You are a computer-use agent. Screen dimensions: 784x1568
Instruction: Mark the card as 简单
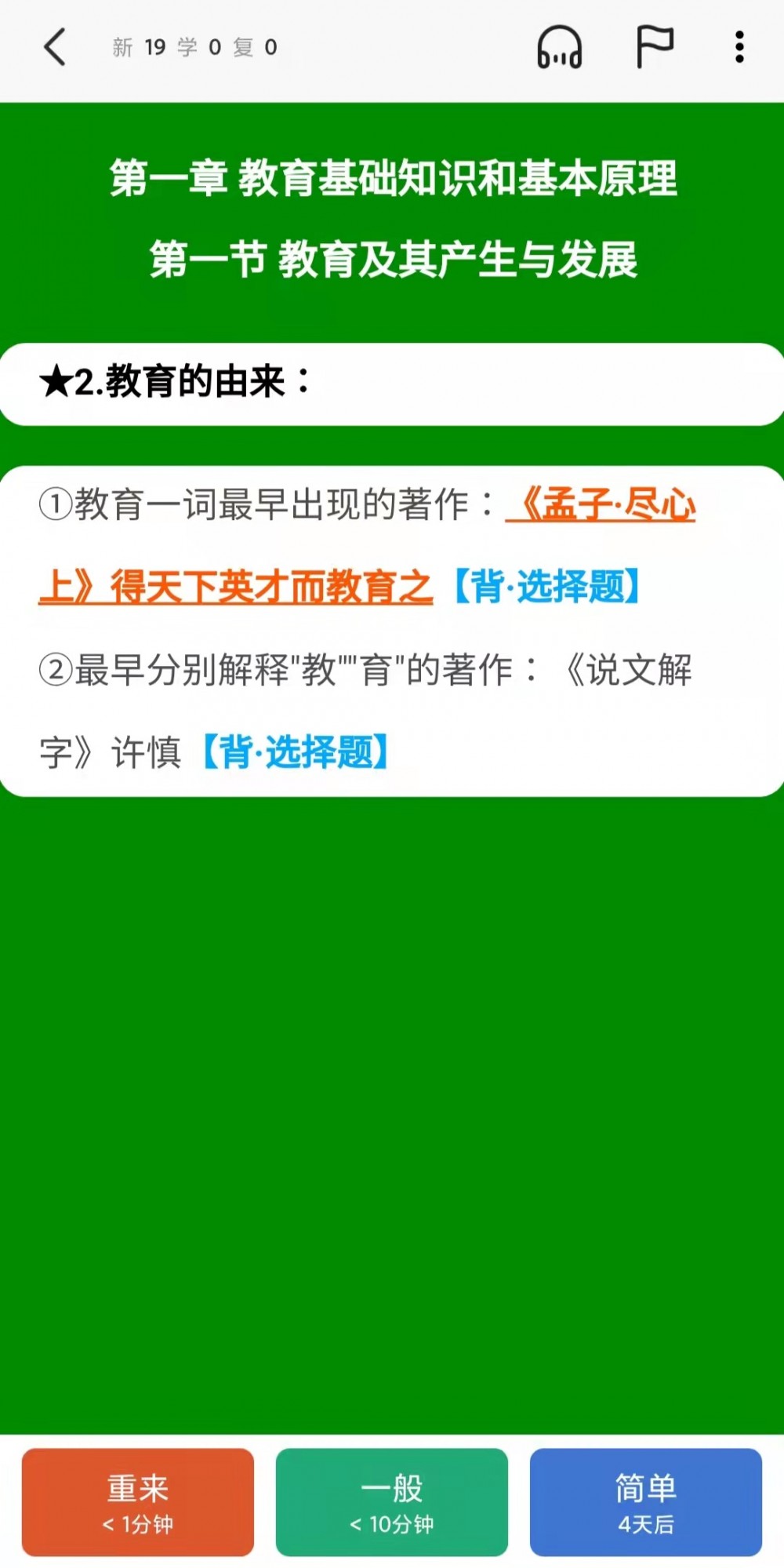[645, 1501]
